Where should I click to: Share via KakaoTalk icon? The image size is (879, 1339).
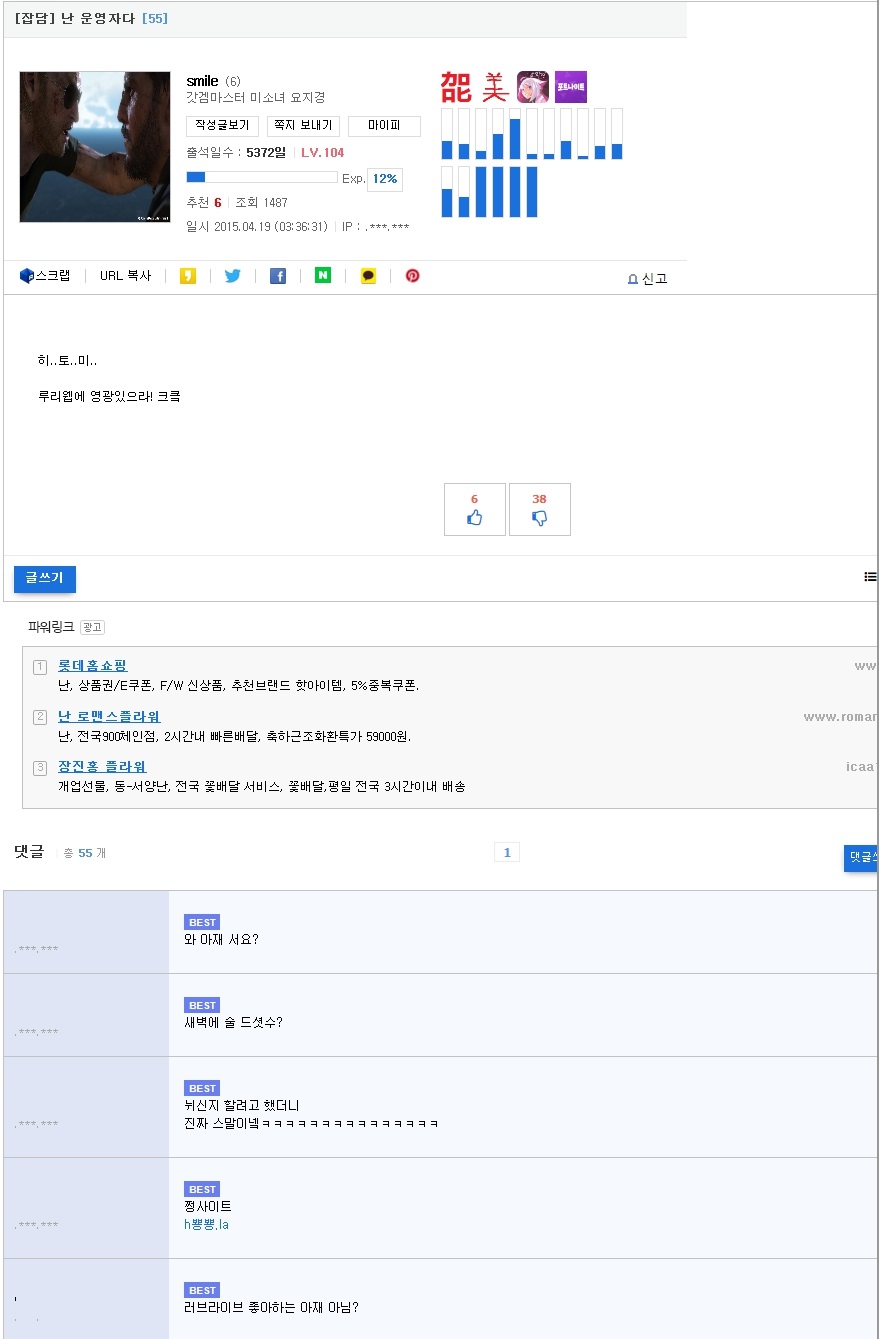coord(368,276)
